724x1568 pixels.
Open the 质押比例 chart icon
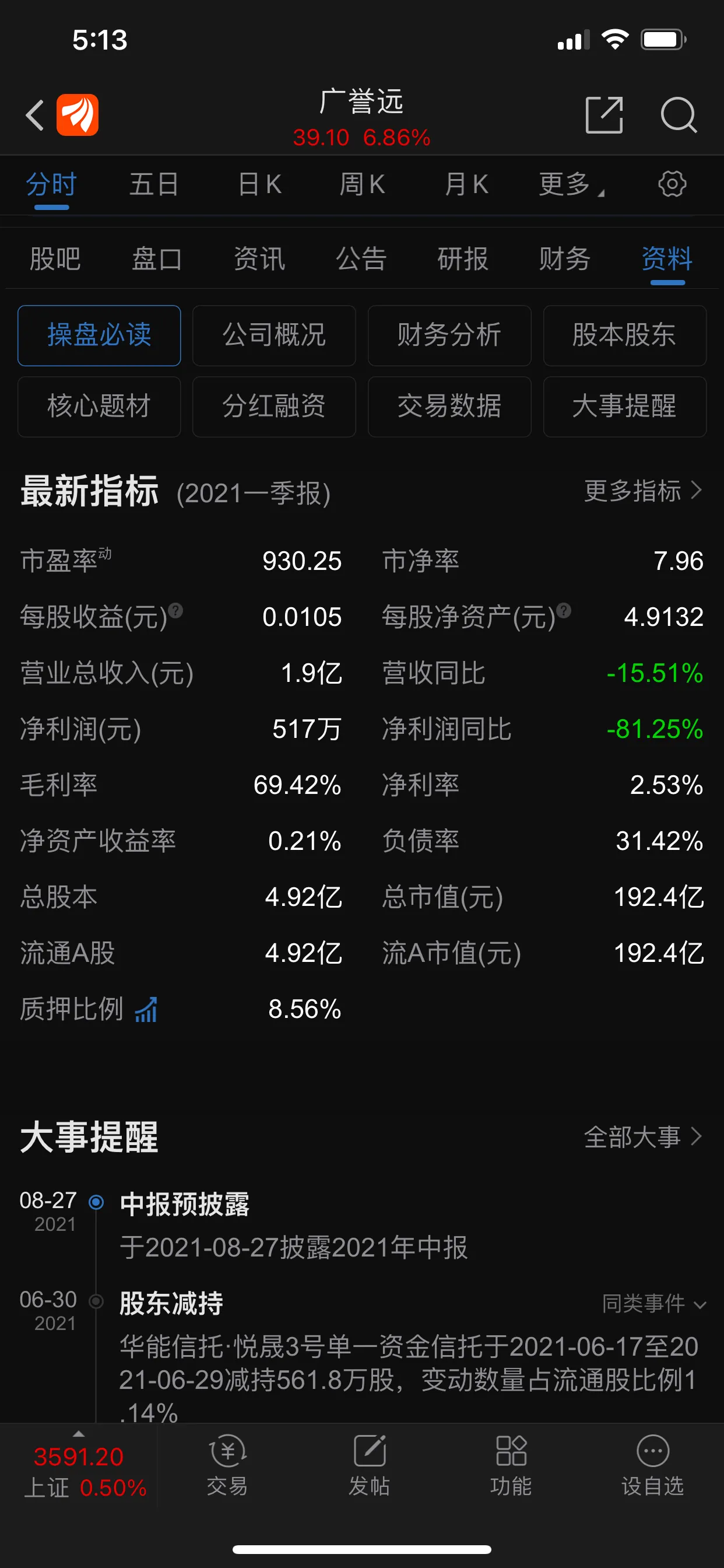click(146, 1009)
